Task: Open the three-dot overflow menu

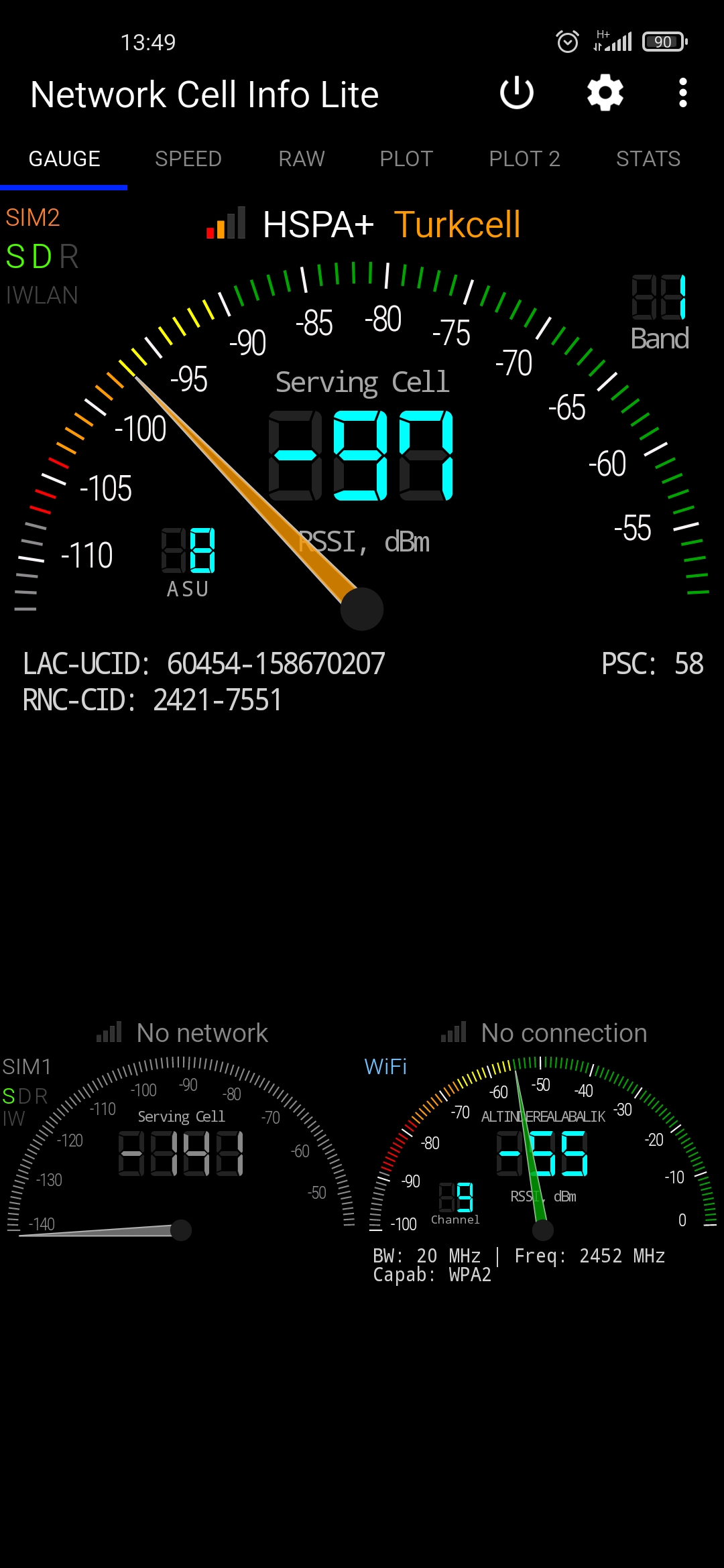Action: point(683,93)
